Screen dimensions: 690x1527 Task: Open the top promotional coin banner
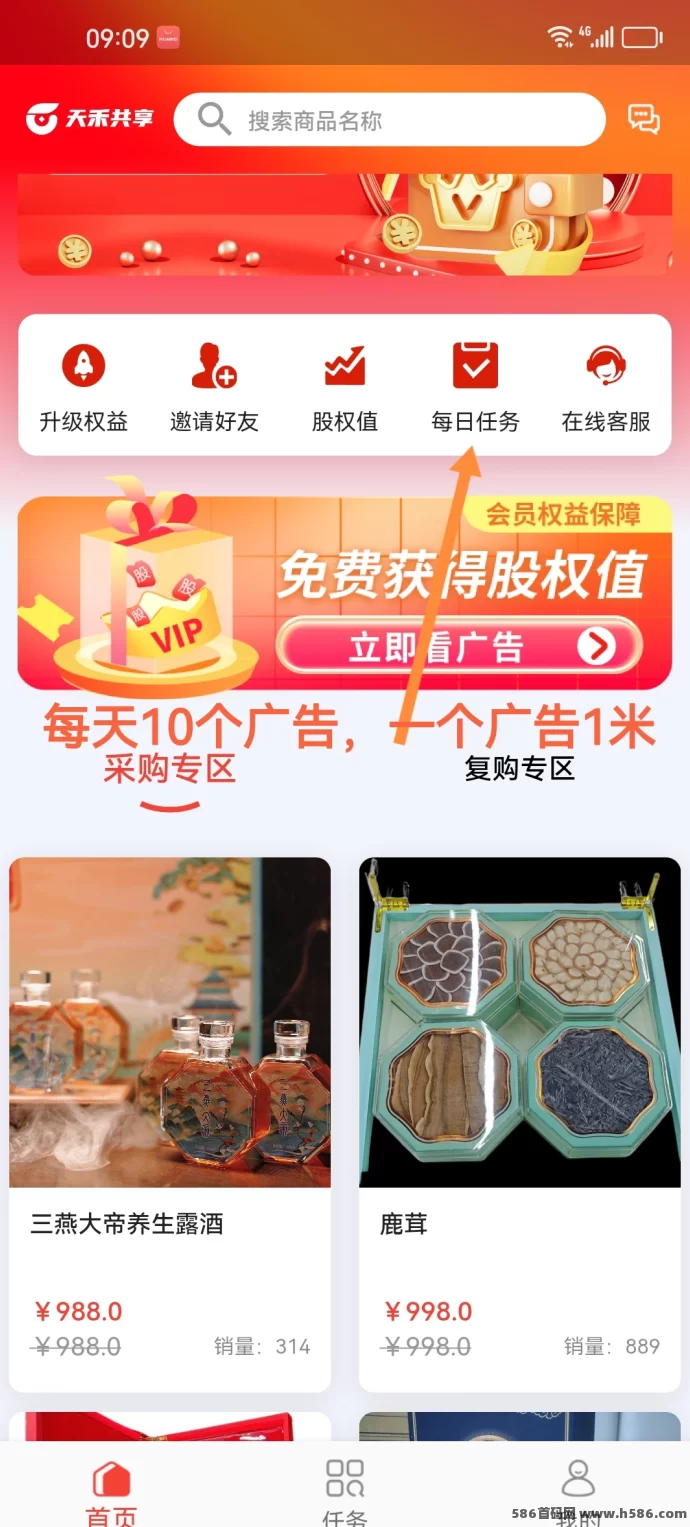[345, 224]
